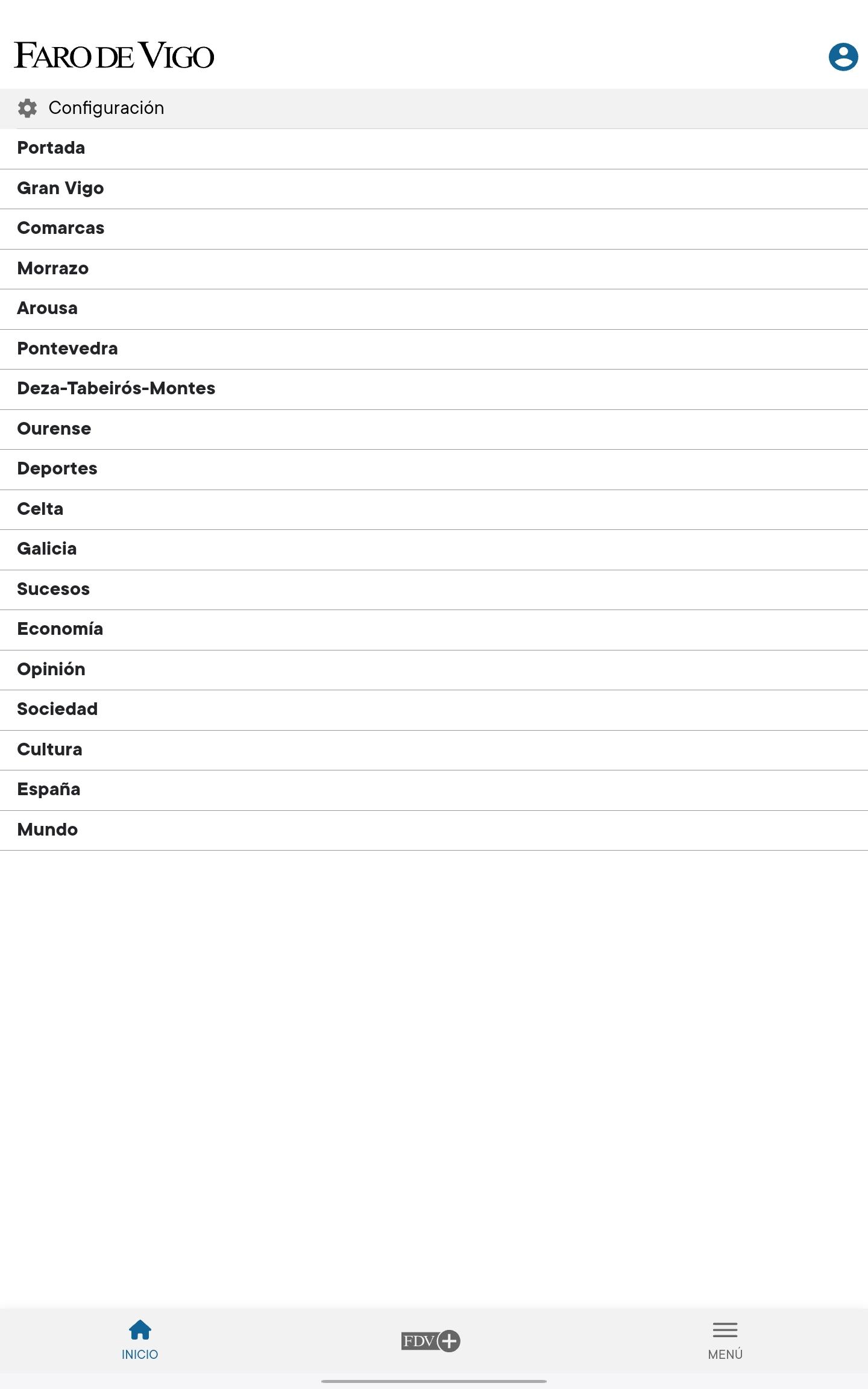Viewport: 868px width, 1389px height.
Task: Tap the Menú tab
Action: coord(725,1341)
